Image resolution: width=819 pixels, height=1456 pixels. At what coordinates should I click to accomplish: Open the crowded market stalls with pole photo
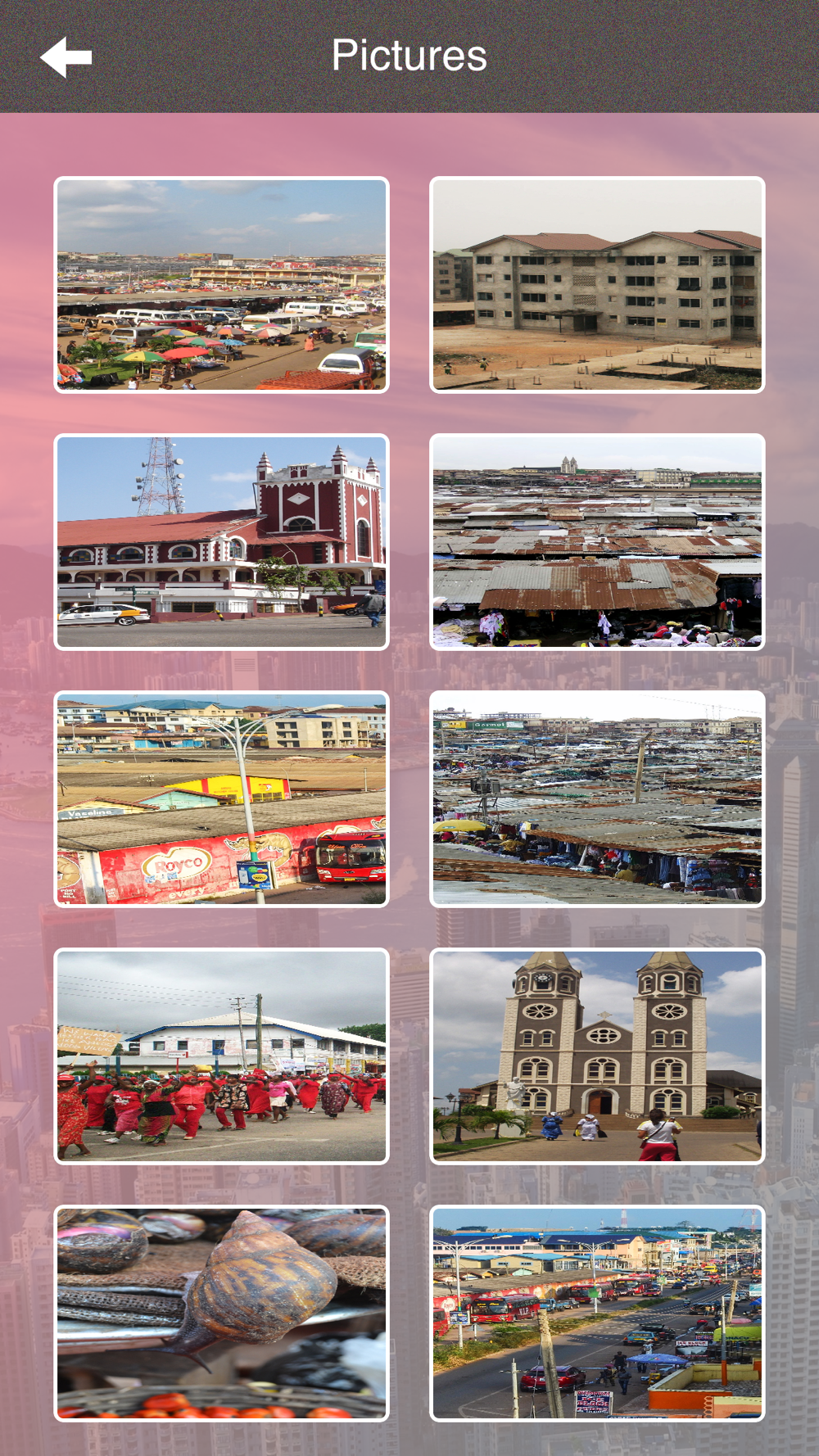coord(597,799)
